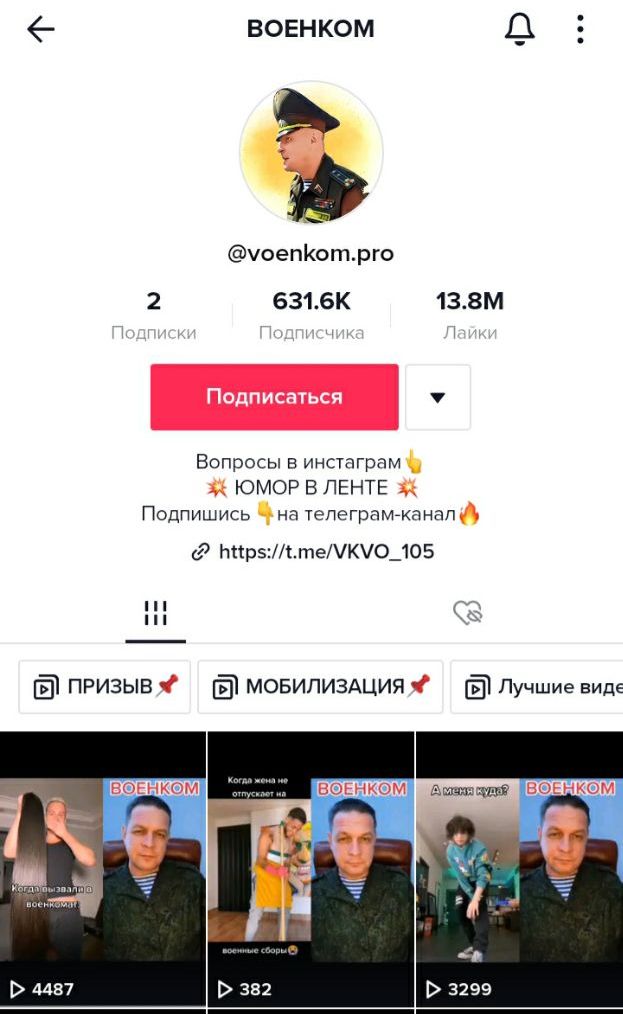View the 631.6K Подписчика followers list
Image resolution: width=623 pixels, height=1014 pixels.
click(x=311, y=316)
